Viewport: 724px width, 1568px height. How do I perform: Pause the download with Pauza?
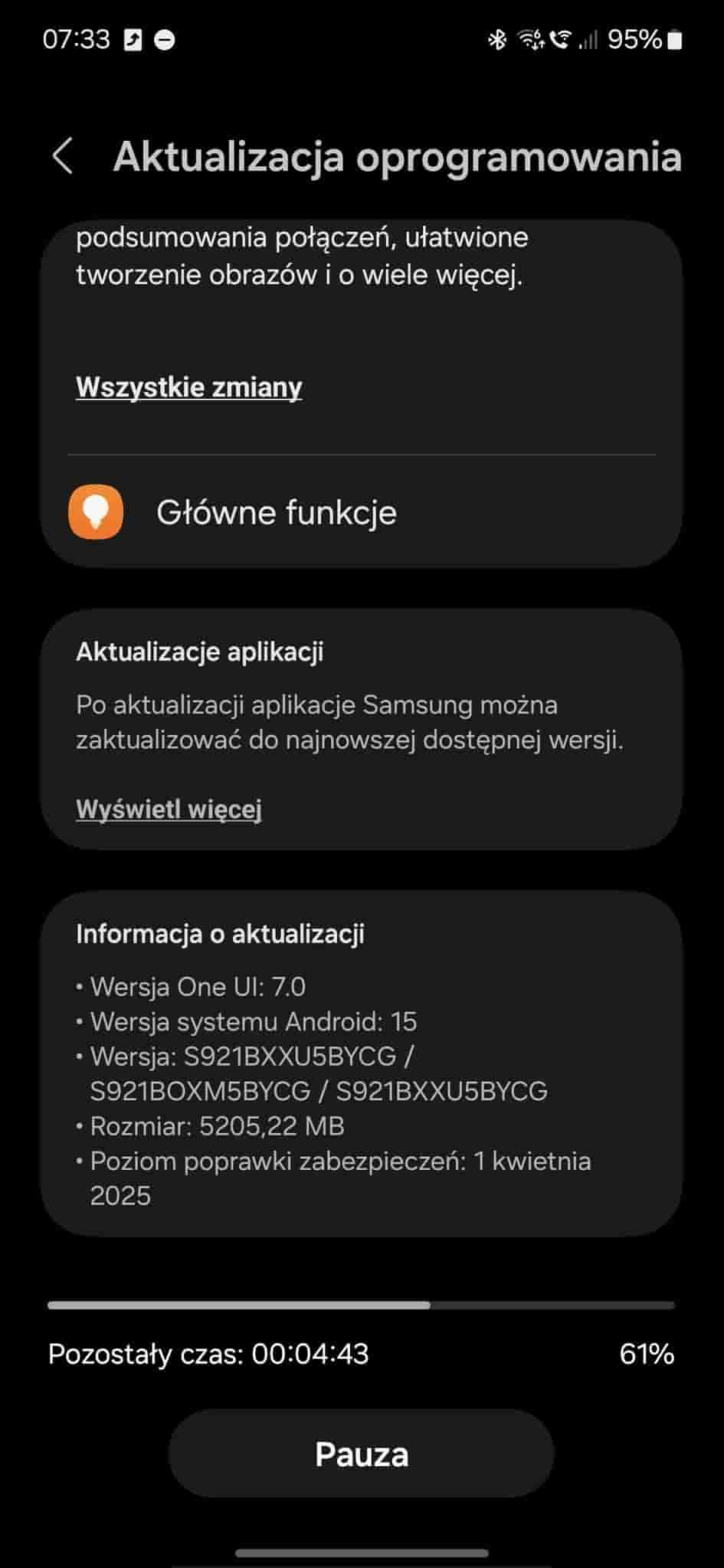[361, 1454]
